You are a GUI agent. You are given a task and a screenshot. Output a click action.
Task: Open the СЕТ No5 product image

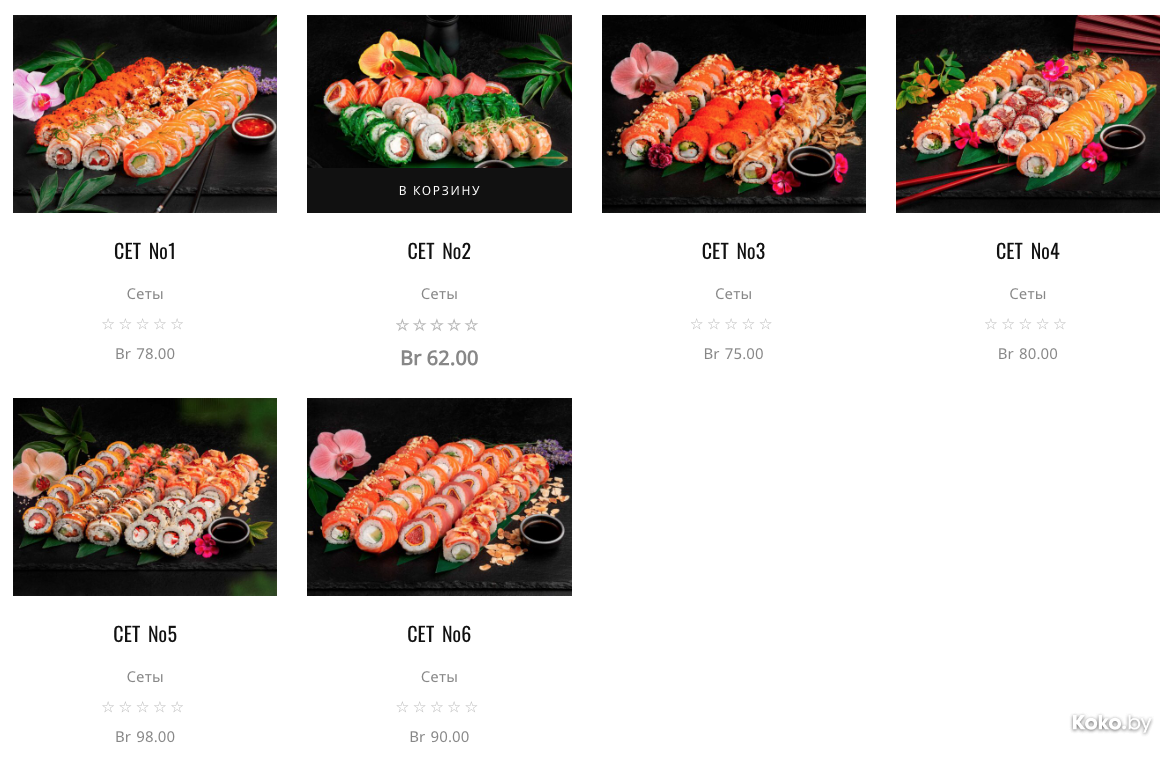pyautogui.click(x=145, y=496)
